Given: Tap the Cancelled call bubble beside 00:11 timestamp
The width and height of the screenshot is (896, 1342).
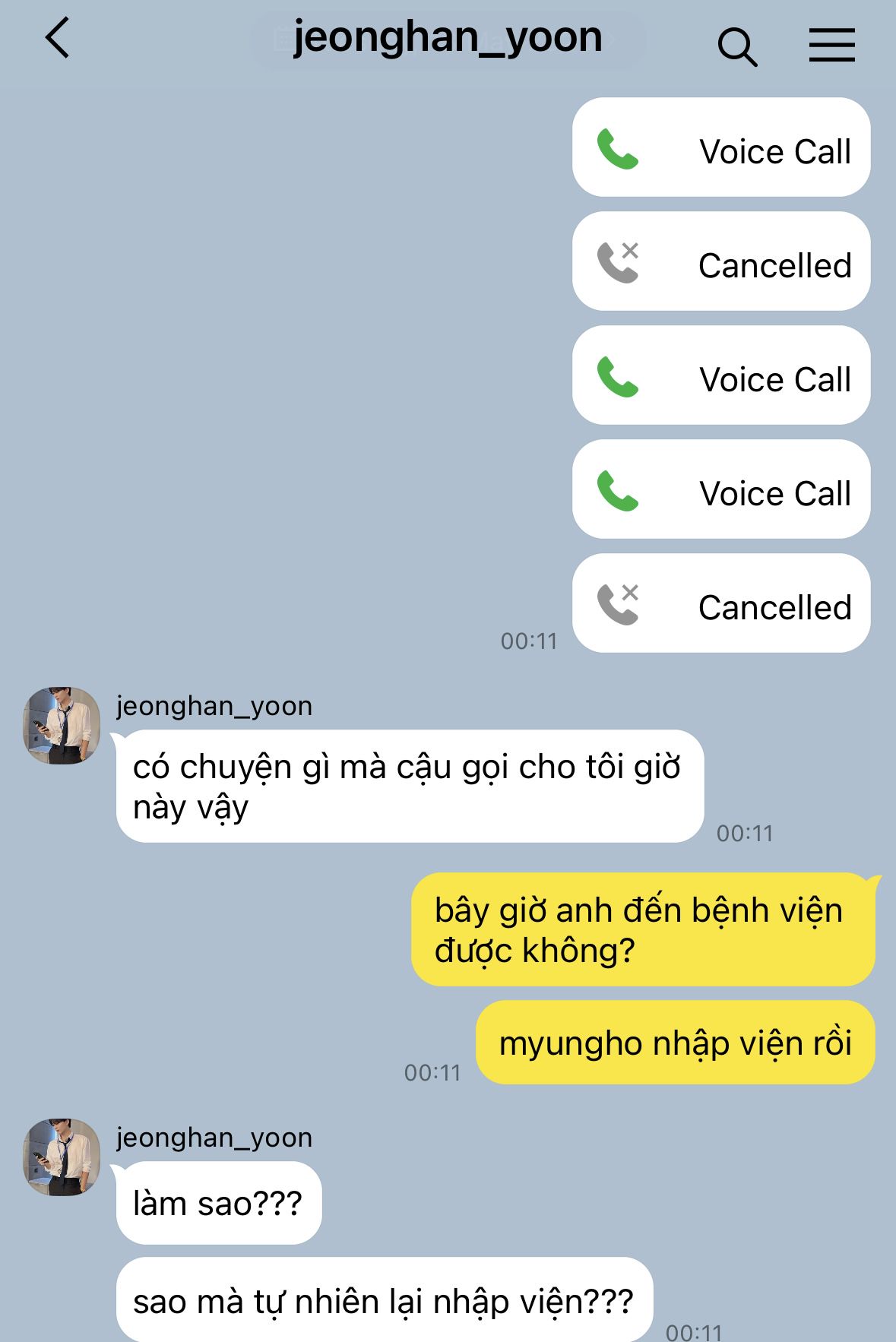Looking at the screenshot, I should point(721,603).
